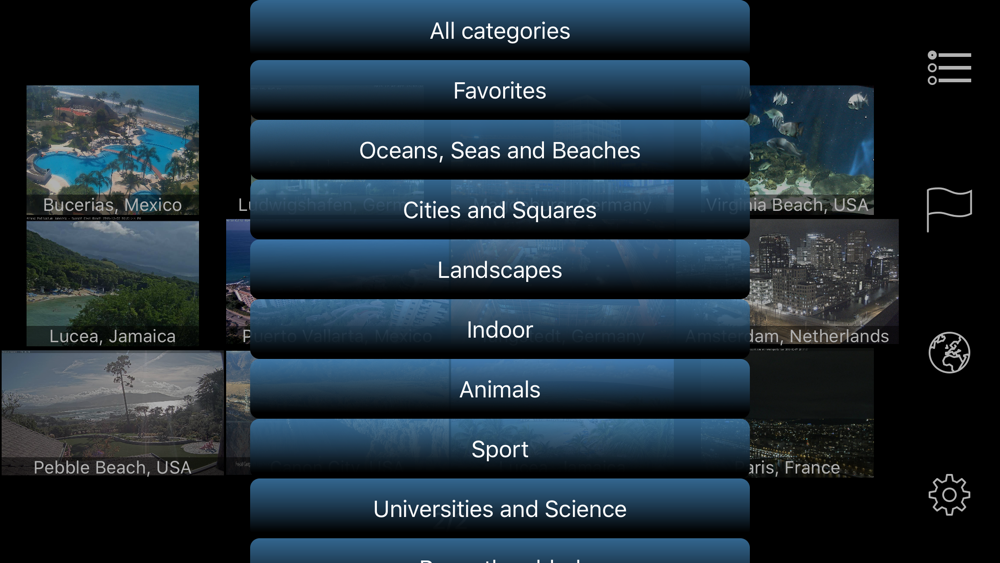Open the Bucerias, Mexico webcam
This screenshot has width=1000, height=563.
click(112, 150)
